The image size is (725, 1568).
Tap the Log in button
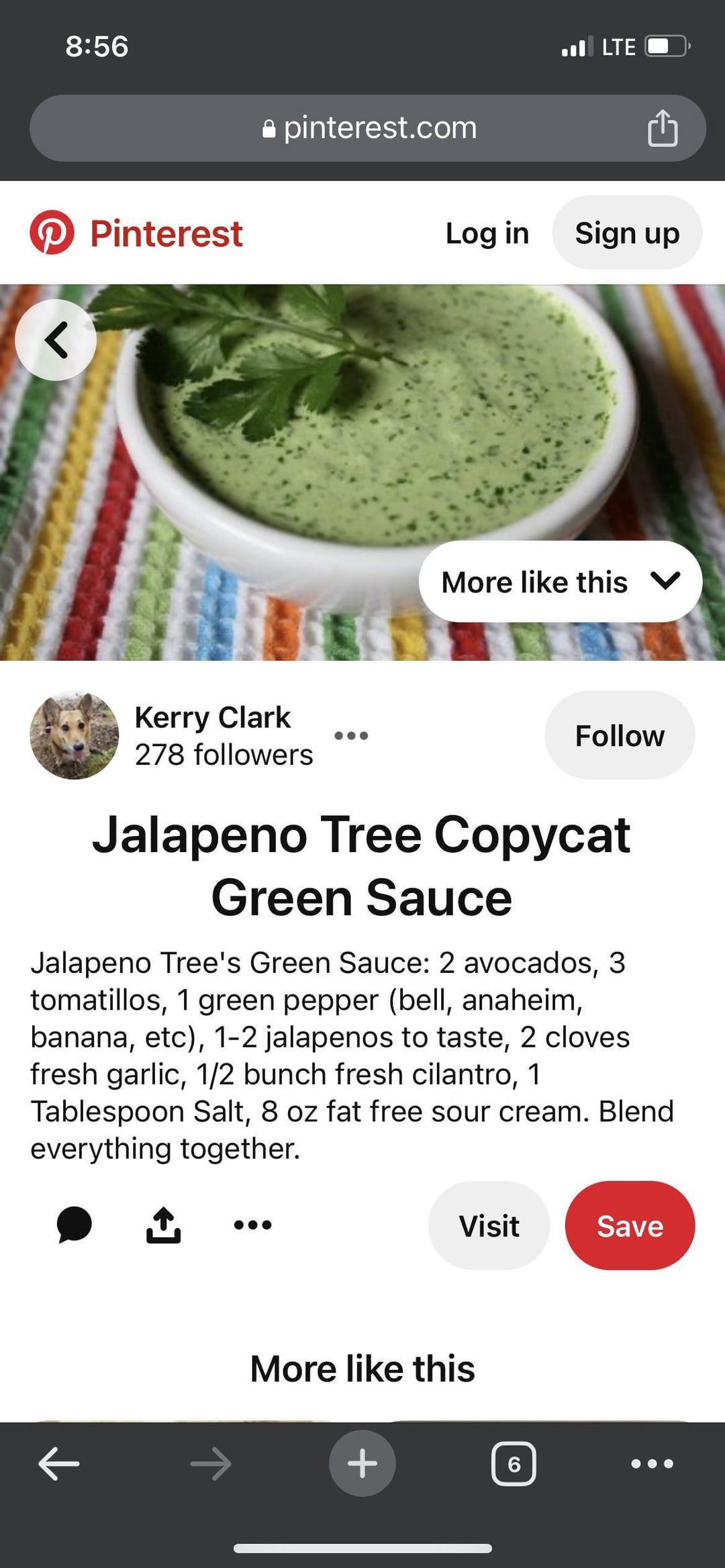(x=487, y=233)
